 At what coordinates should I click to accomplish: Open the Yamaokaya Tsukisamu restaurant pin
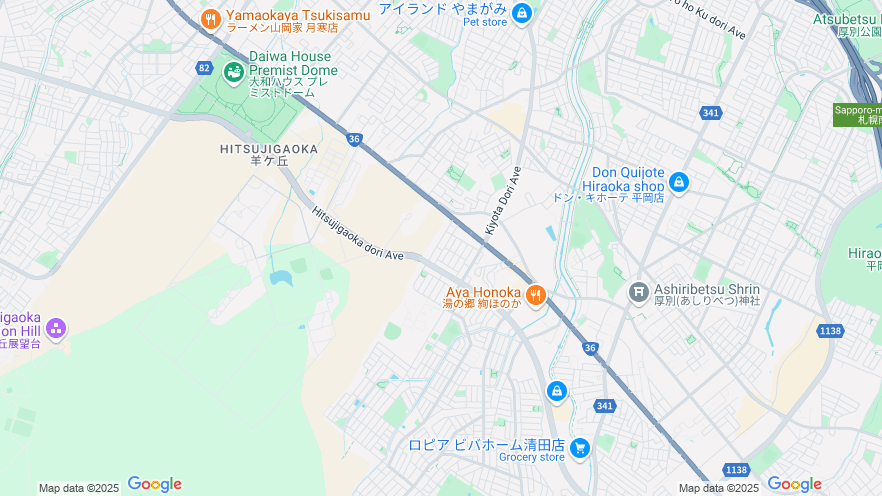pos(210,19)
